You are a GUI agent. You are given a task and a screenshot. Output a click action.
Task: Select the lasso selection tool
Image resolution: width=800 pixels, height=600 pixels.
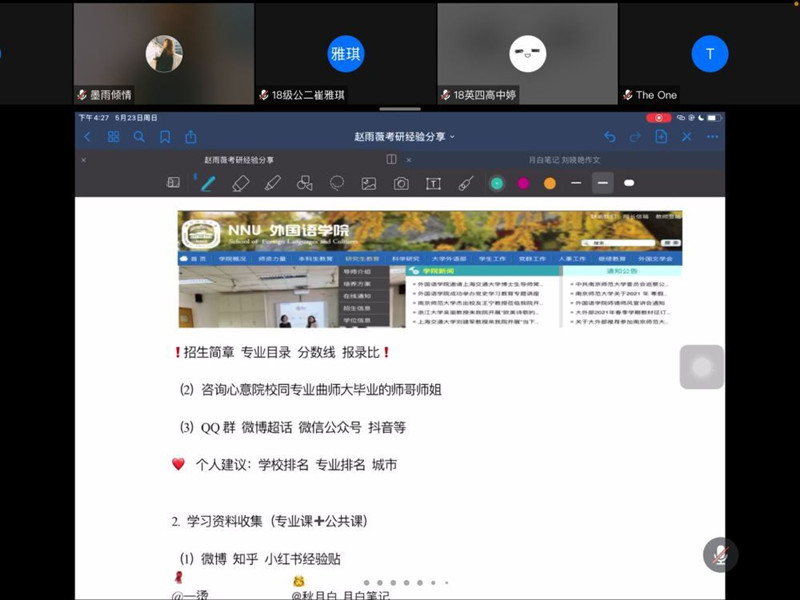tap(337, 183)
